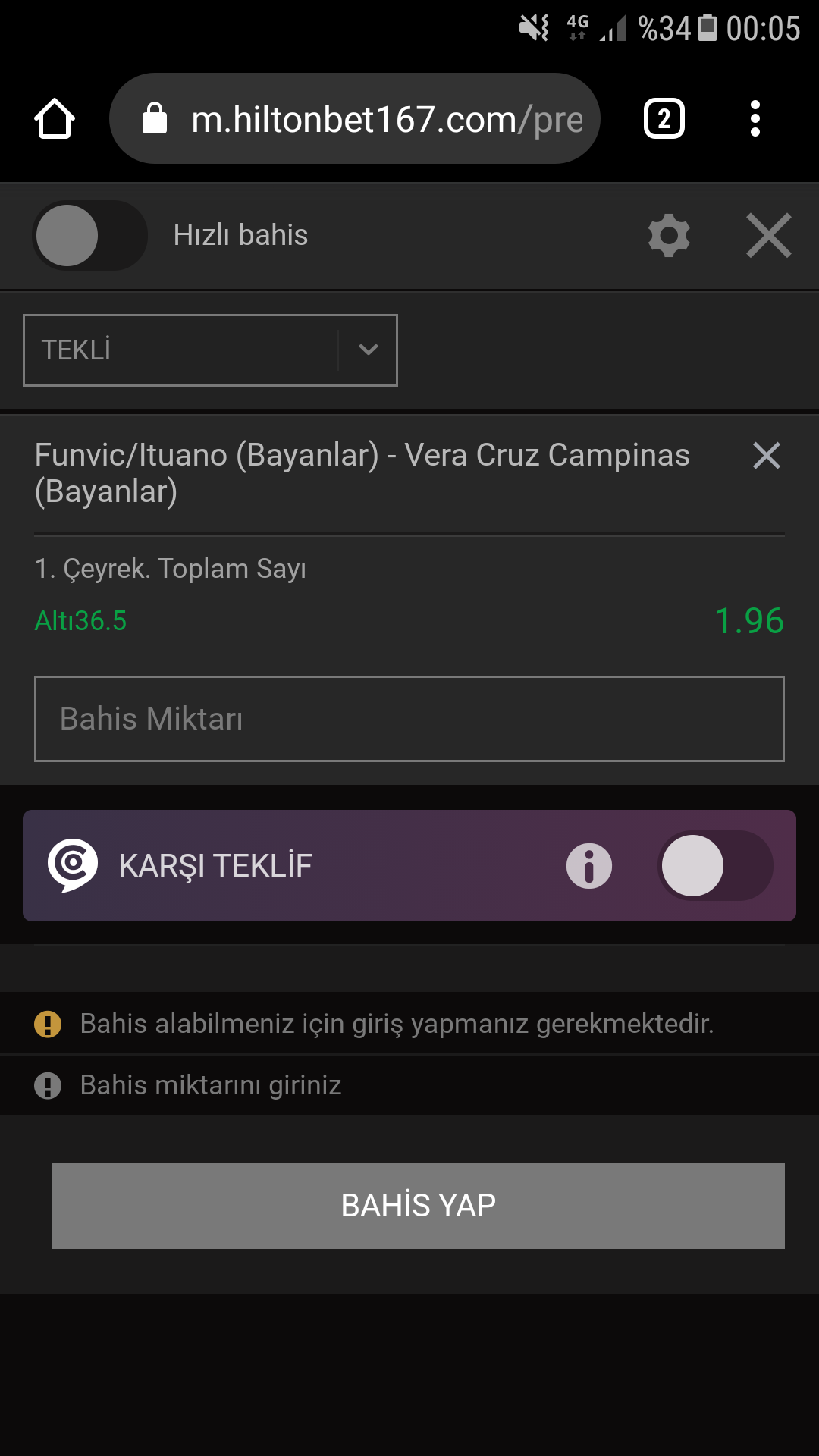
Task: Focus the Bahis Miktarı field
Action: tap(409, 719)
